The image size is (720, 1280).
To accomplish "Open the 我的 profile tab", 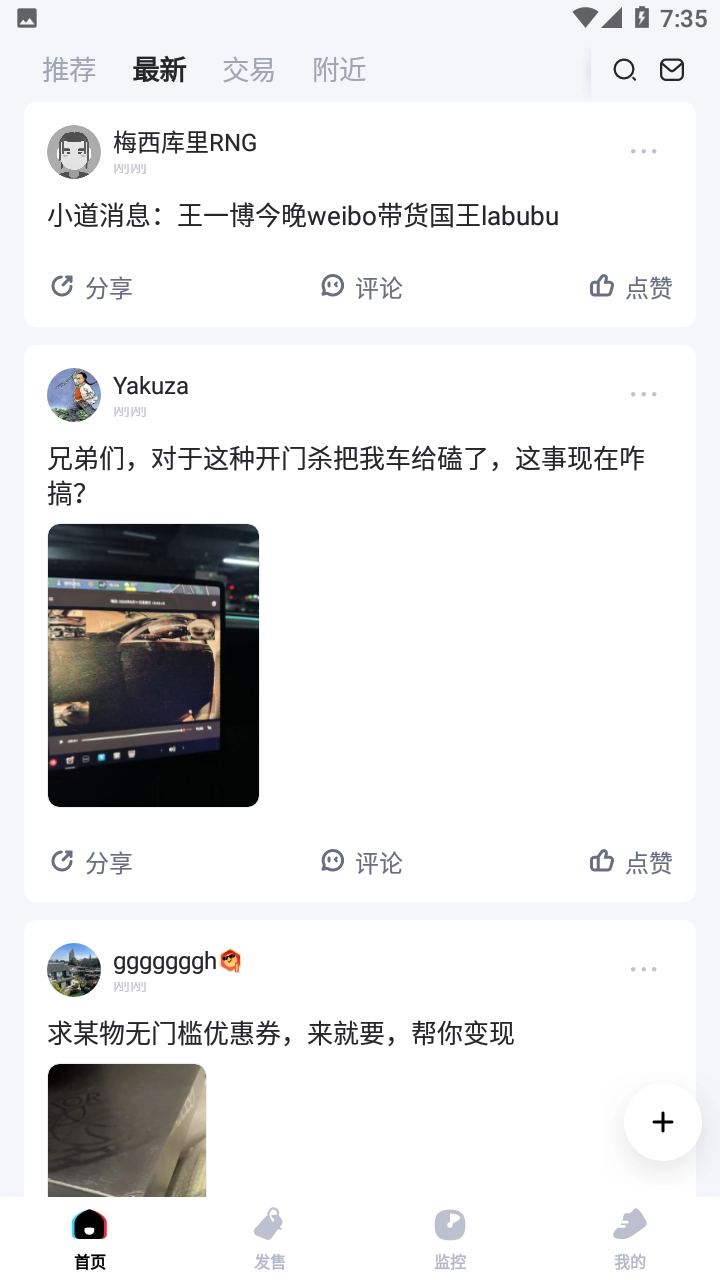I will tap(630, 1238).
